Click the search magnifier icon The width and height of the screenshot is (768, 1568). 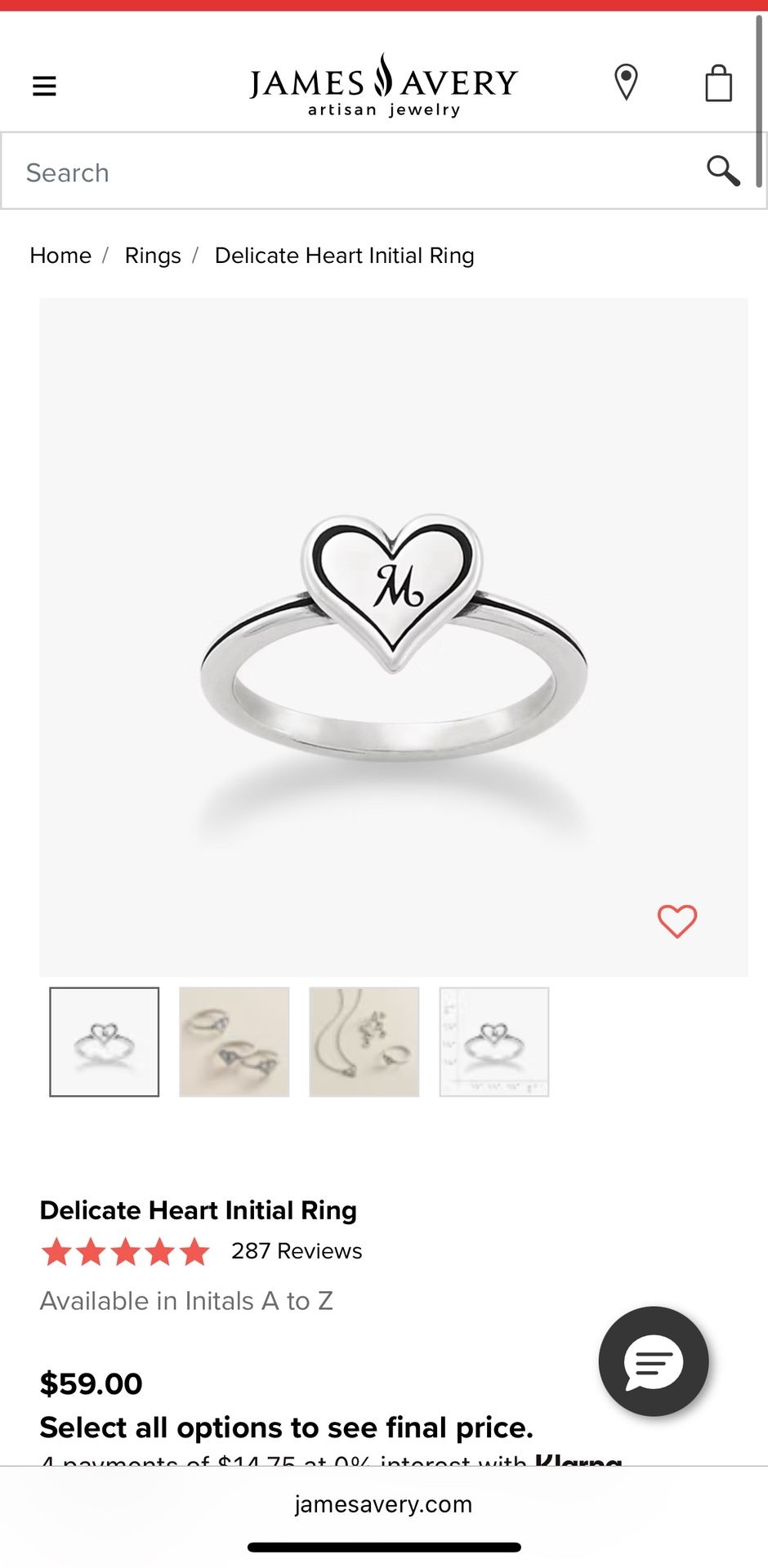coord(722,171)
